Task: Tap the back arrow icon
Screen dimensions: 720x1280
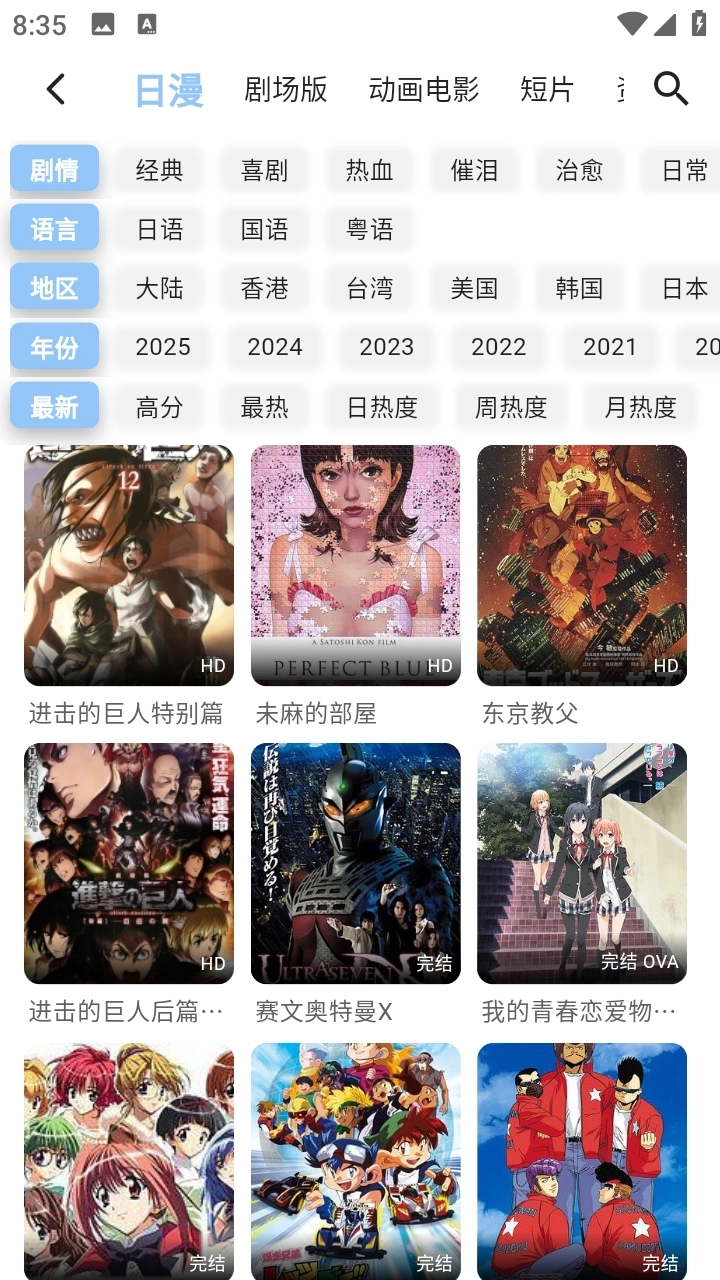Action: 55,88
